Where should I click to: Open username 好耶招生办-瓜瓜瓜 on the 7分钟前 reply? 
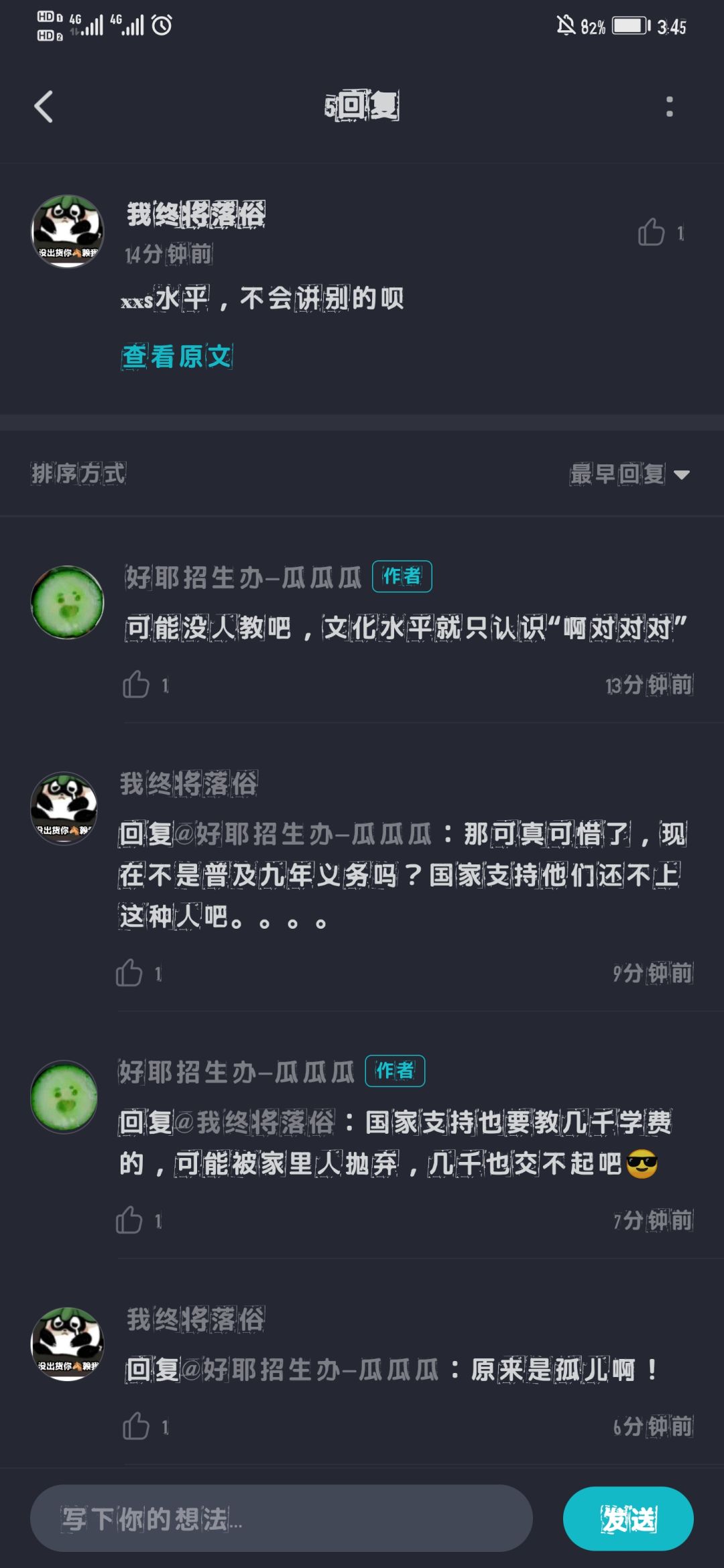coord(237,1071)
